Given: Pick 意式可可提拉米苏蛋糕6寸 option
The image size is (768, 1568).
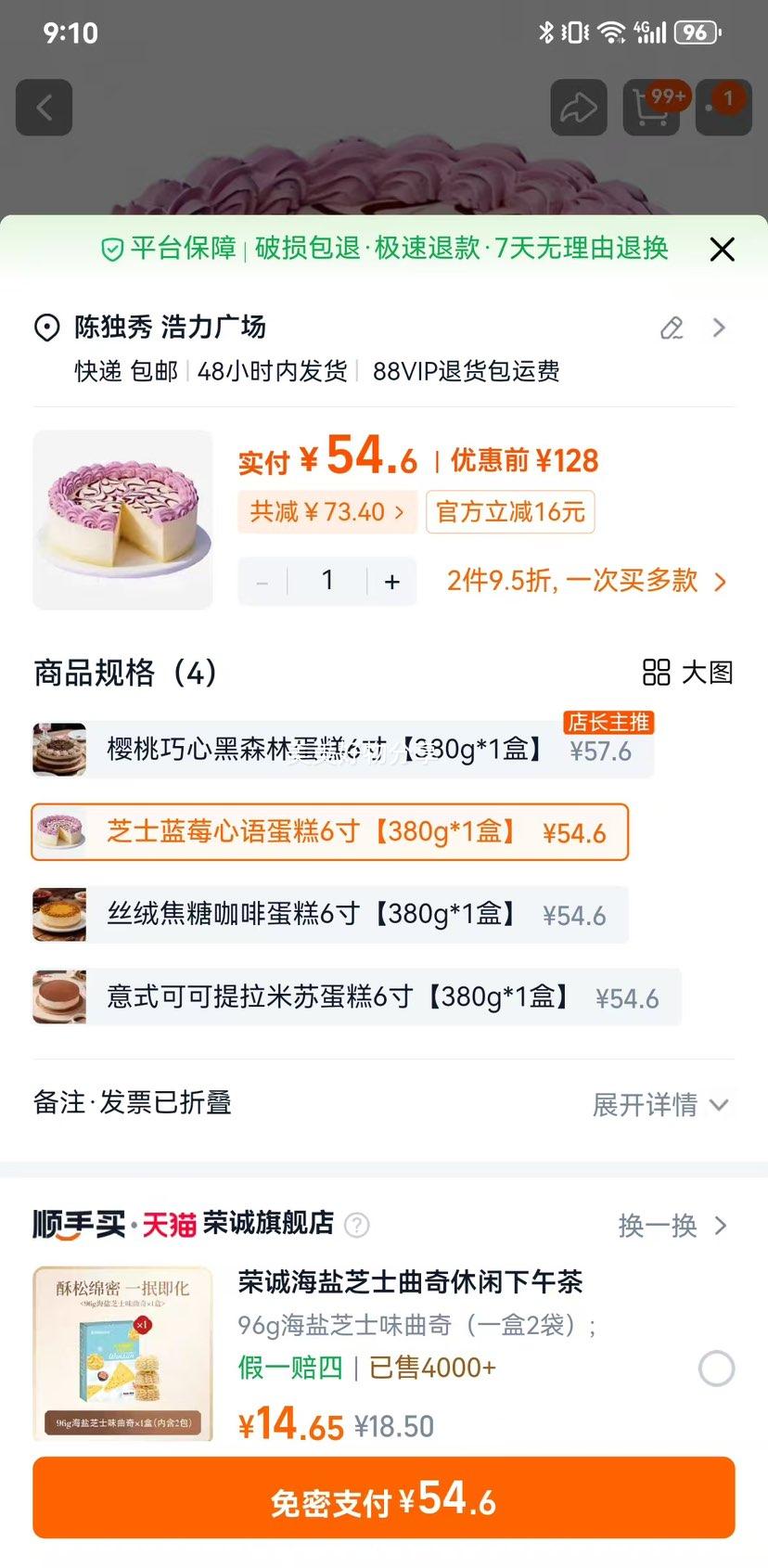Looking at the screenshot, I should 357,997.
